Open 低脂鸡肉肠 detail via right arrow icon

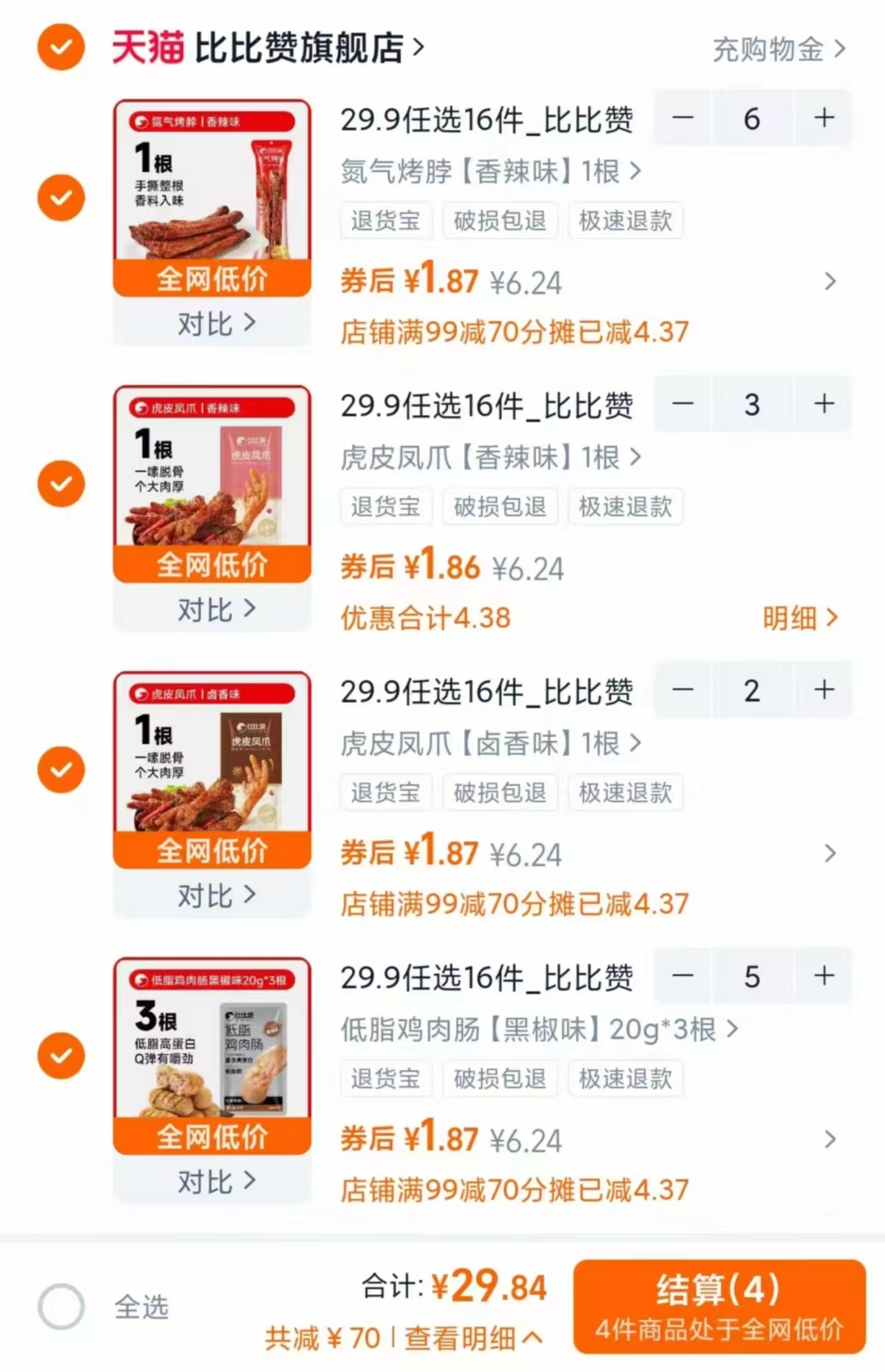(829, 1139)
